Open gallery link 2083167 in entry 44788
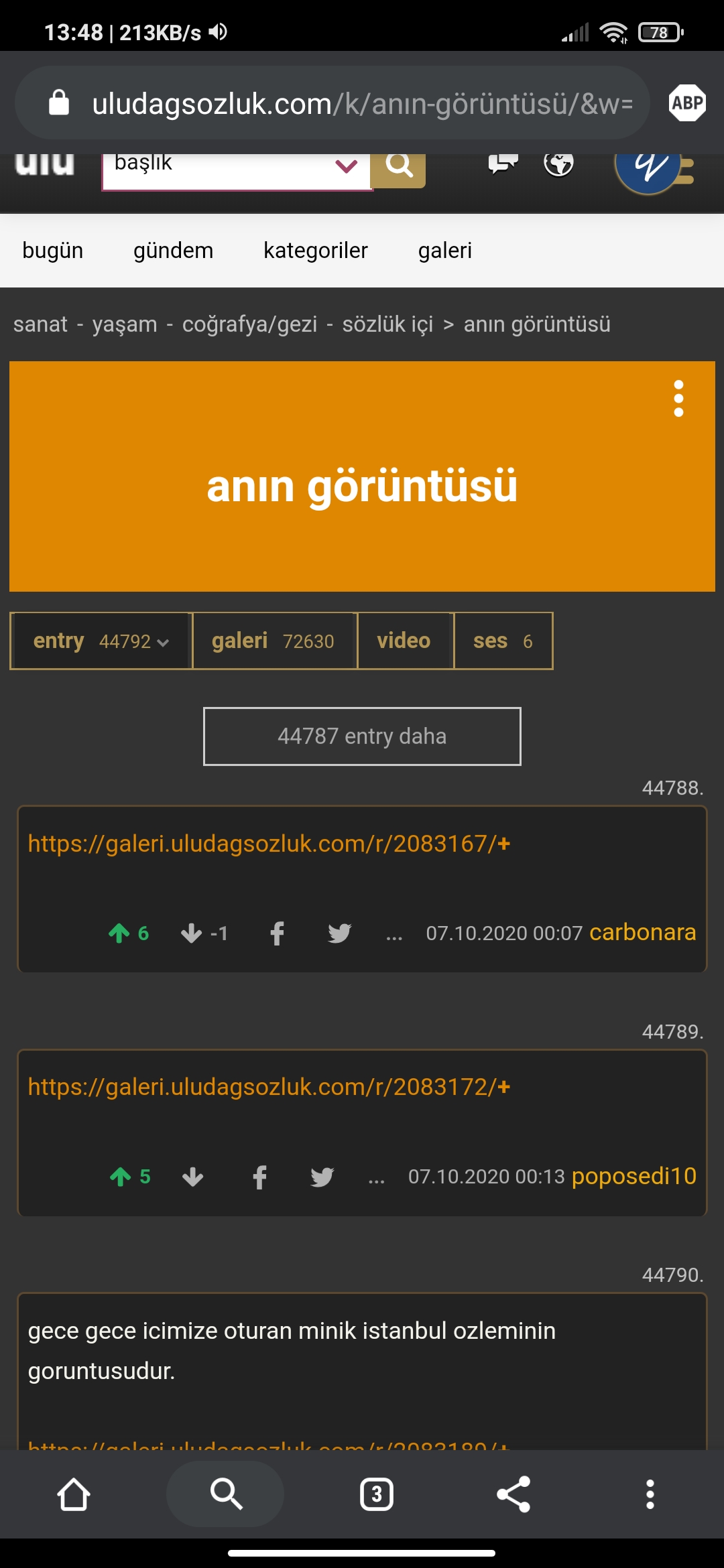 click(268, 844)
